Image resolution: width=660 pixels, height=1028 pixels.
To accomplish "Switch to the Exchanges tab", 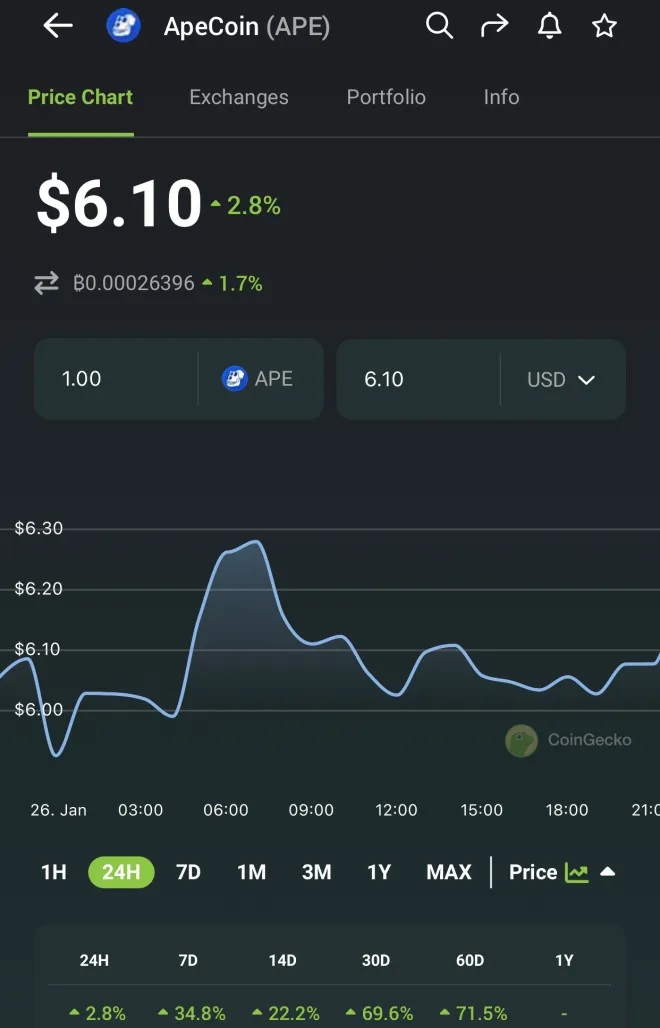I will coord(238,97).
